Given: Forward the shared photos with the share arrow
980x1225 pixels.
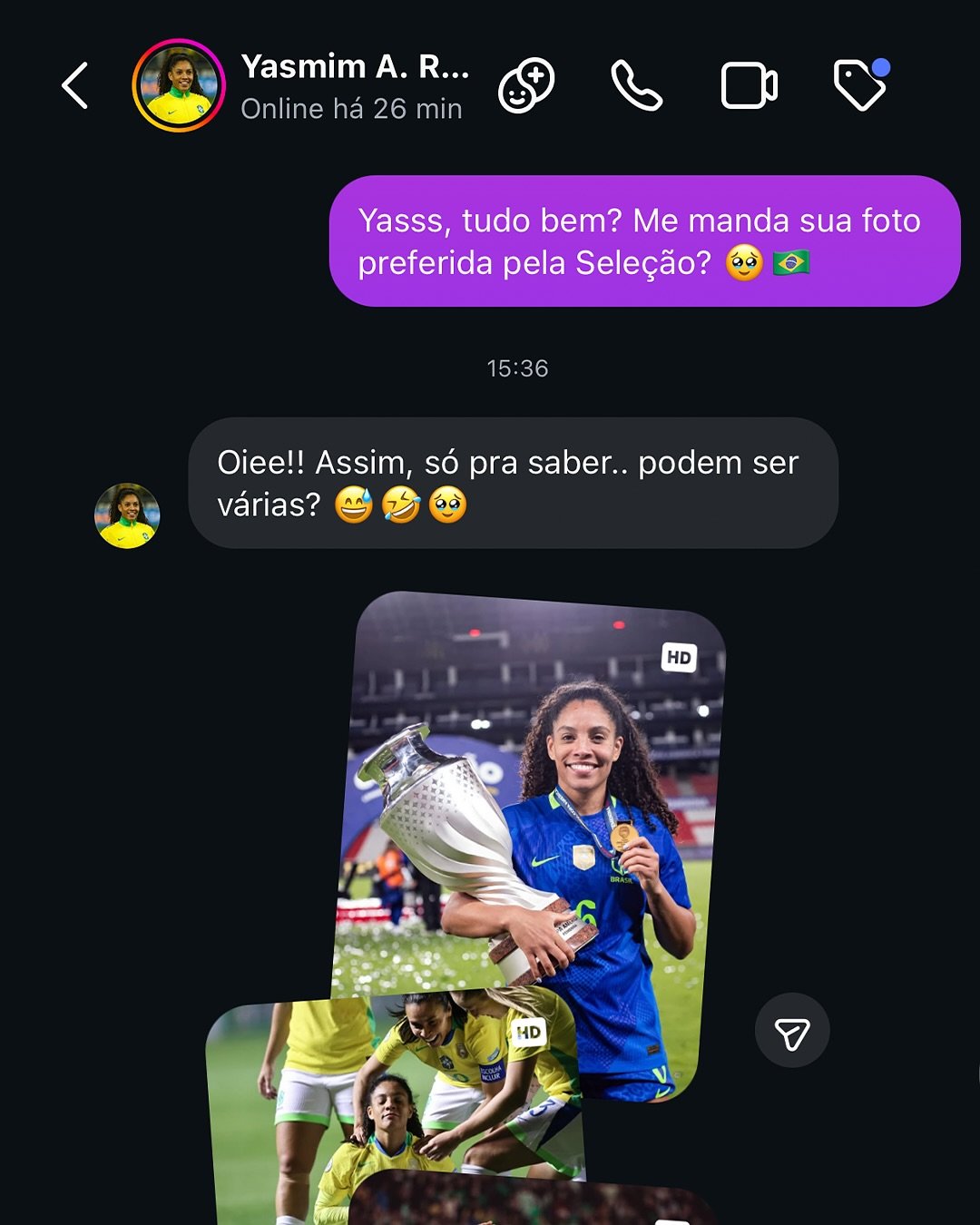Looking at the screenshot, I should tap(792, 1031).
